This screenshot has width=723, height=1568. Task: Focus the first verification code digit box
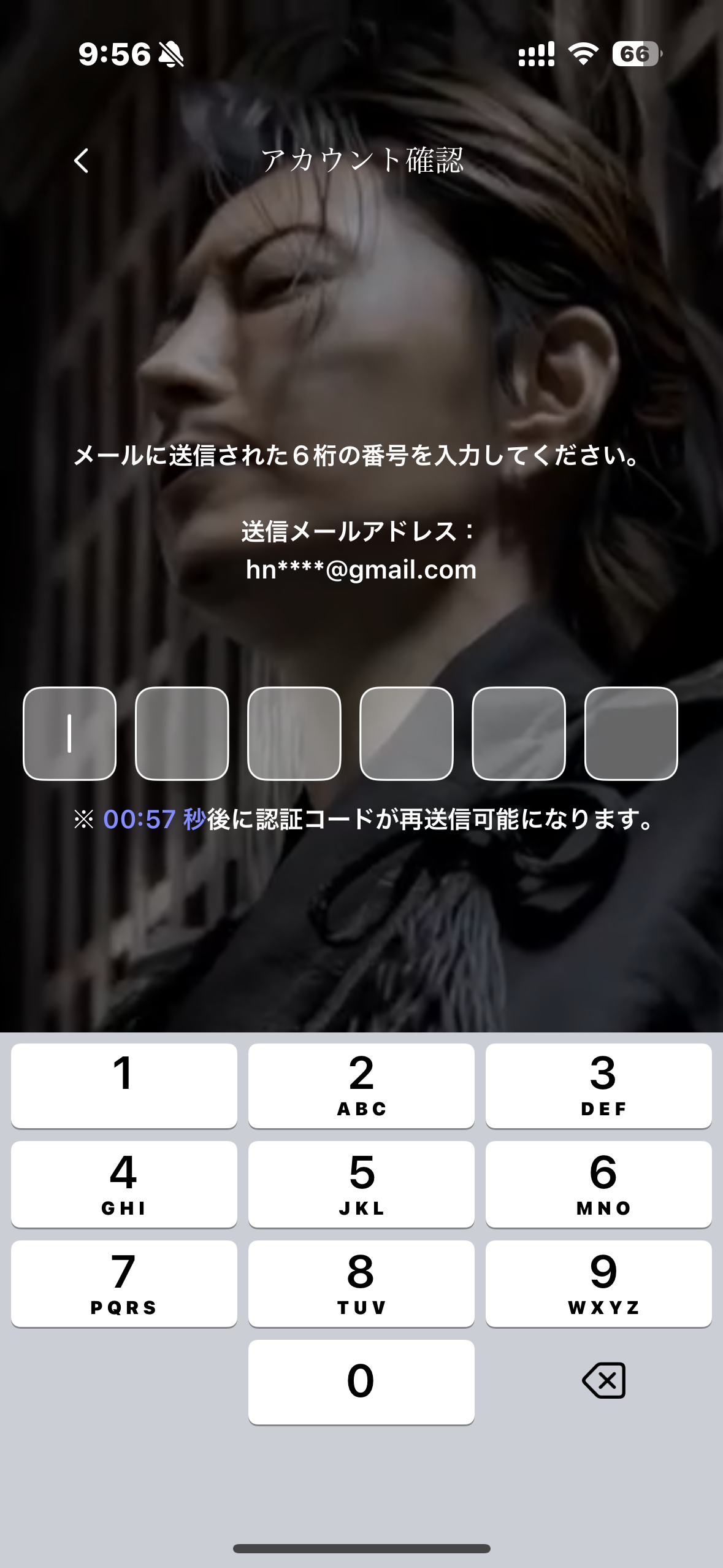[x=70, y=733]
